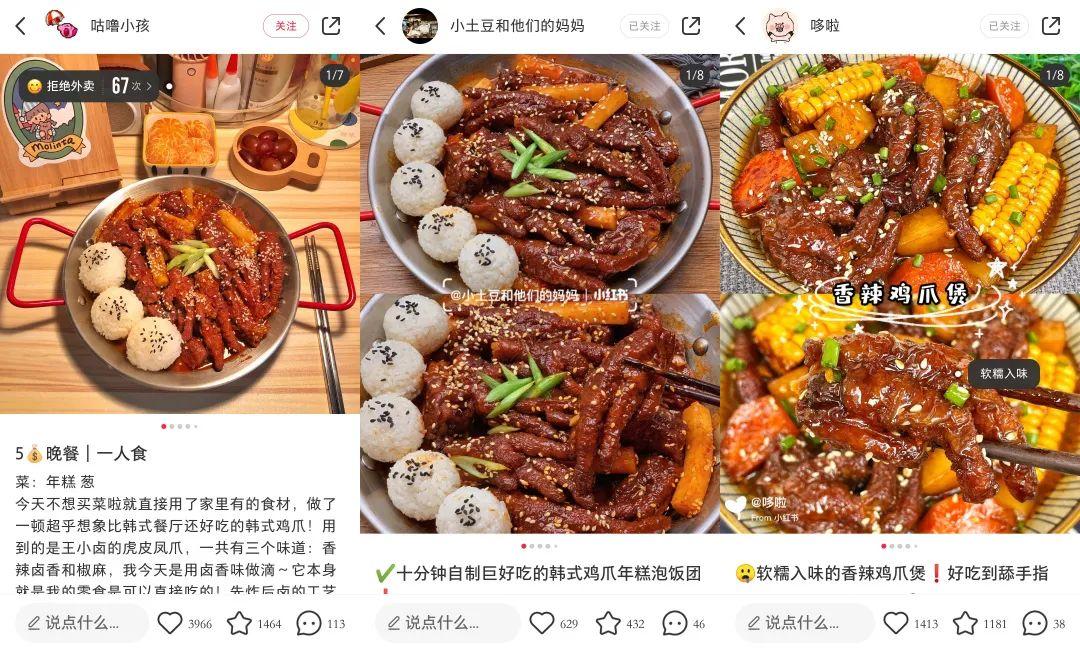Tap 已关注 next to 小土豆和他们的妈妈
Viewport: 1080px width, 650px height.
(645, 26)
